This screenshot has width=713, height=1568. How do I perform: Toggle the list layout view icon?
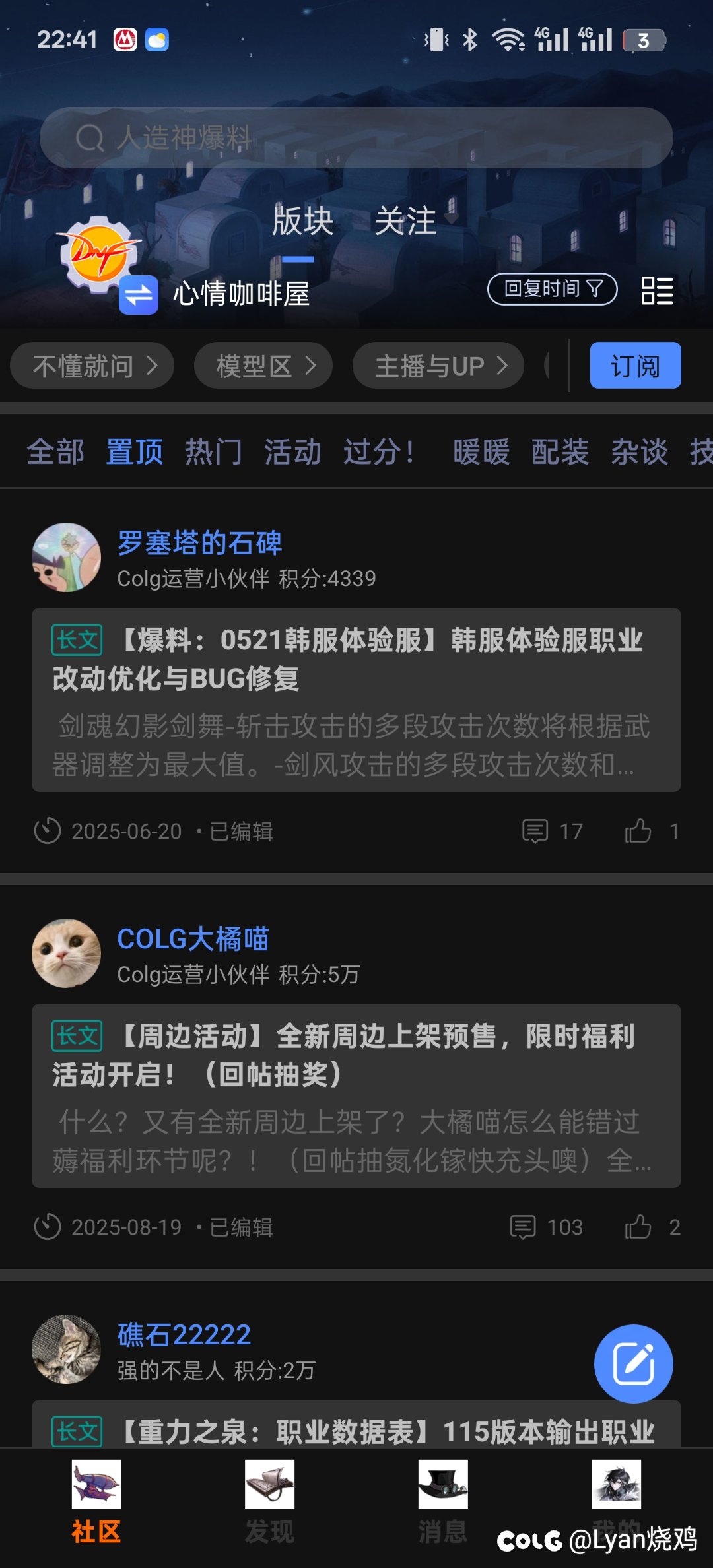[657, 290]
